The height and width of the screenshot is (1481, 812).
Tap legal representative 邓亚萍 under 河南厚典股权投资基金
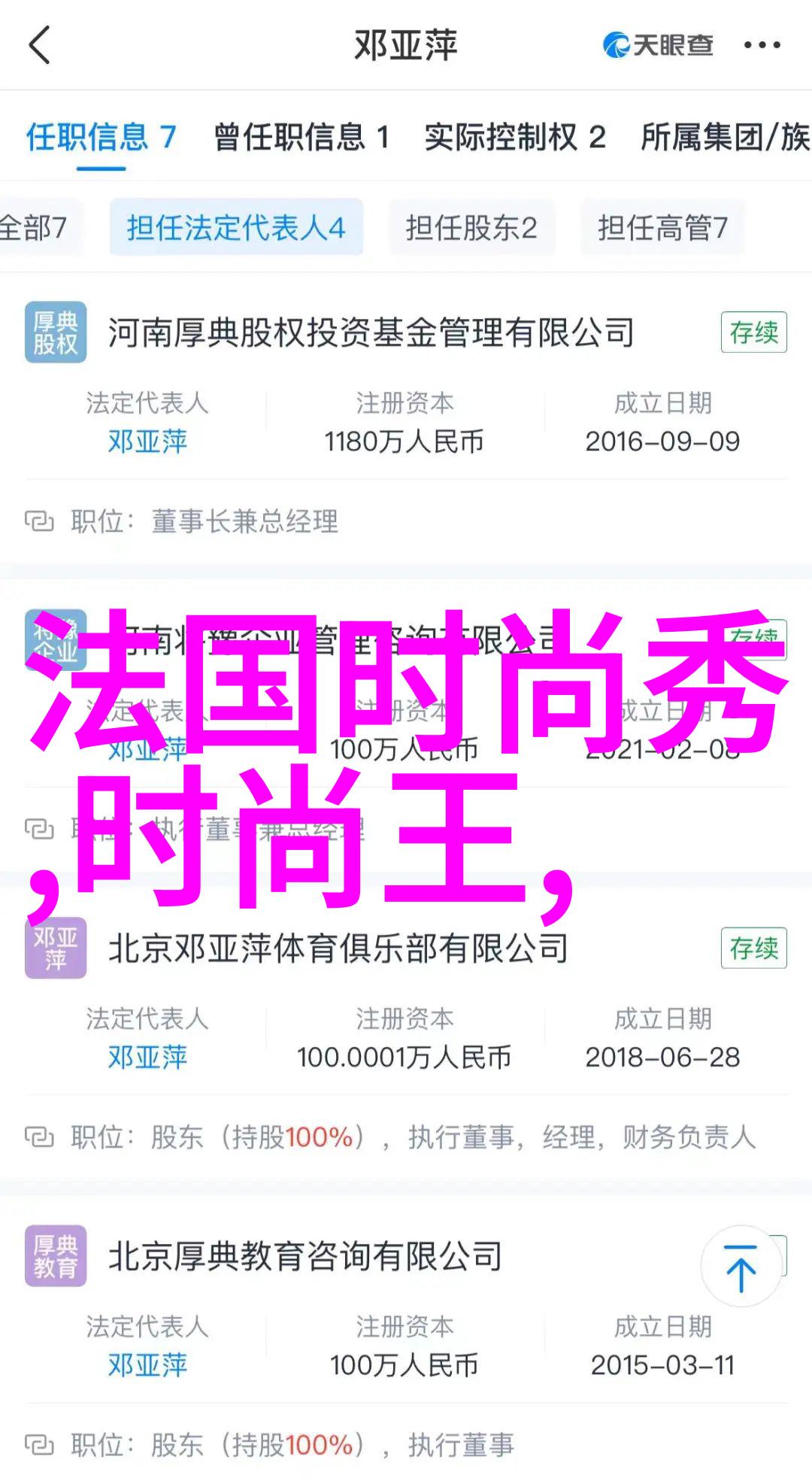pyautogui.click(x=147, y=442)
